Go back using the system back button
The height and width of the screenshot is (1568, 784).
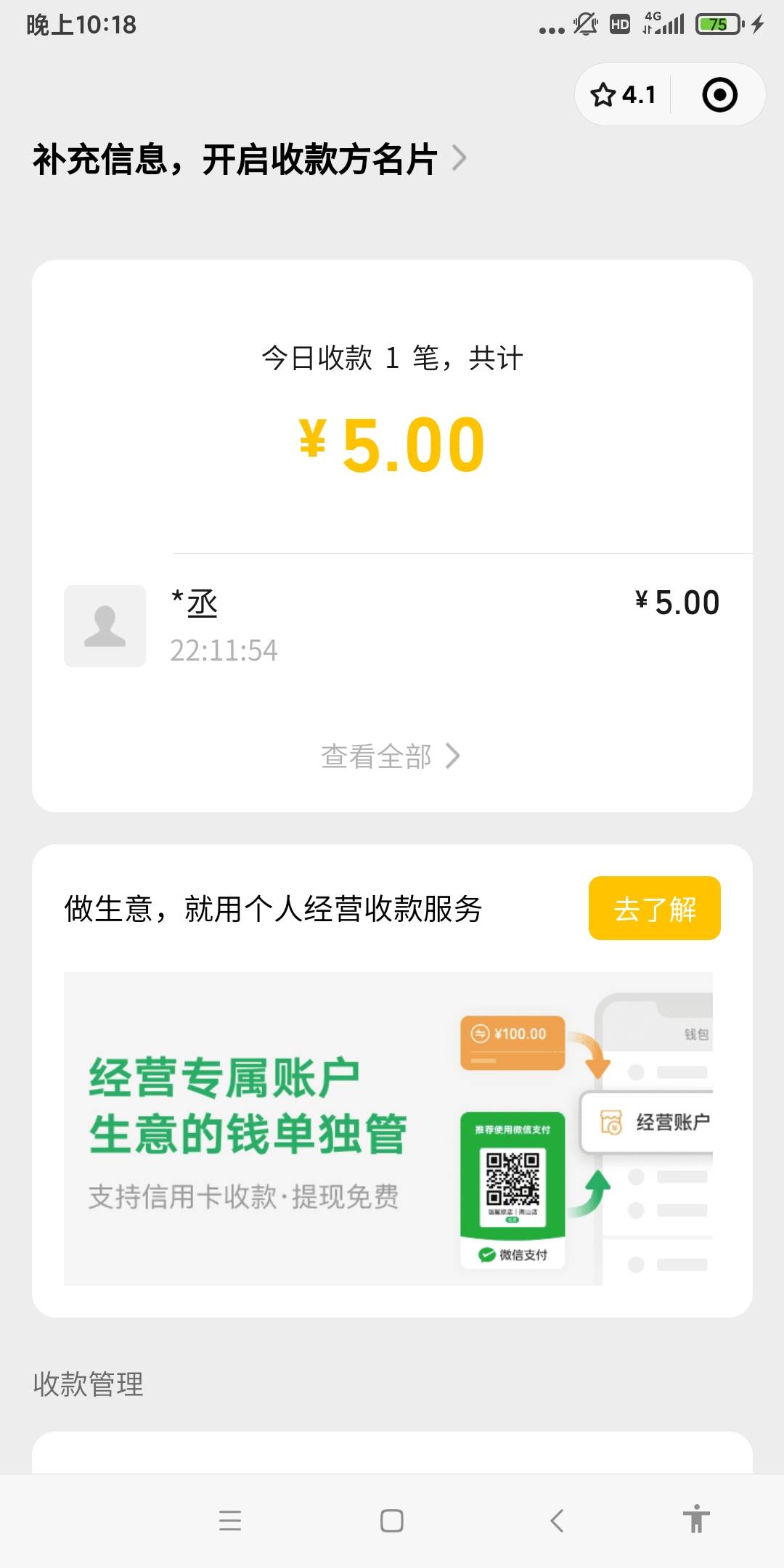coord(557,1520)
